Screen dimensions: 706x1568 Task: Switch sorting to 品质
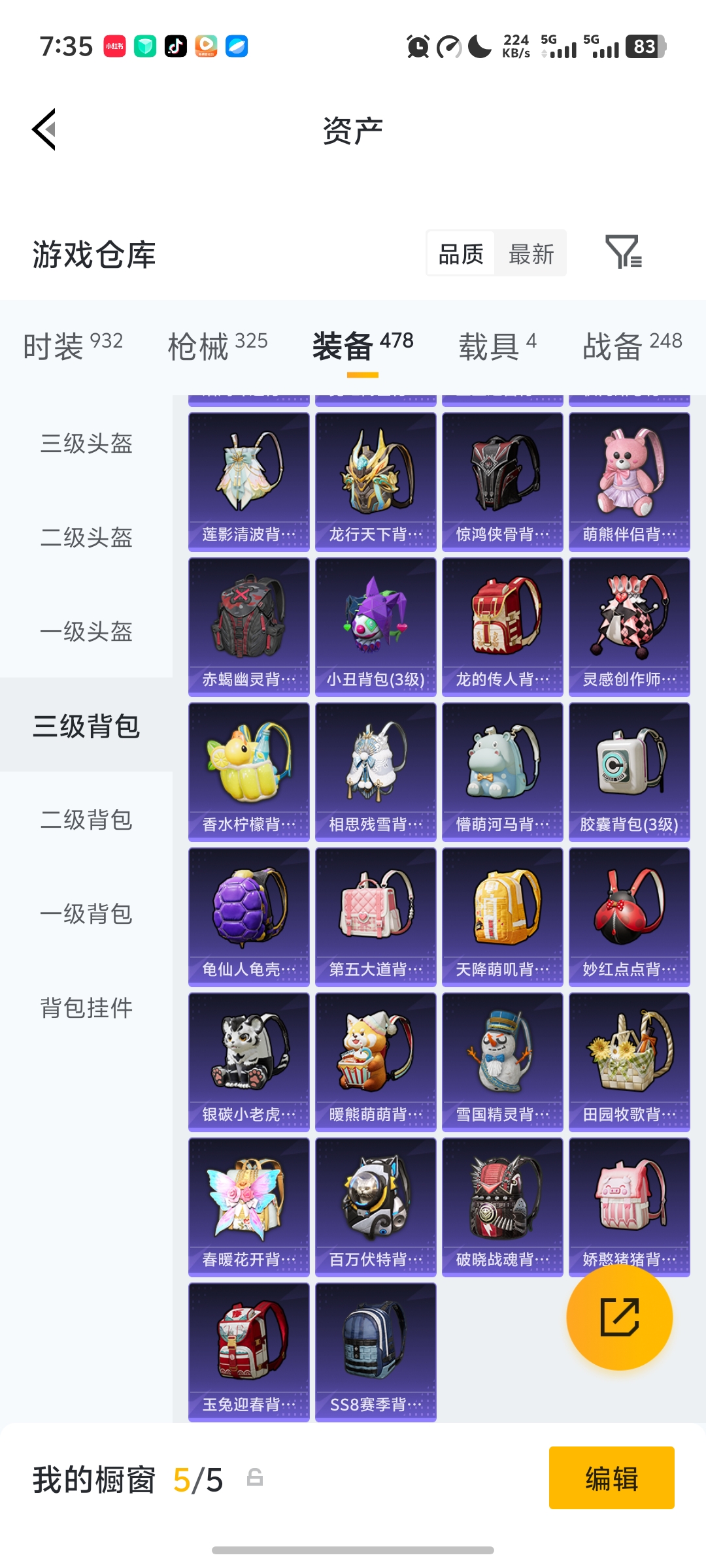pyautogui.click(x=462, y=253)
